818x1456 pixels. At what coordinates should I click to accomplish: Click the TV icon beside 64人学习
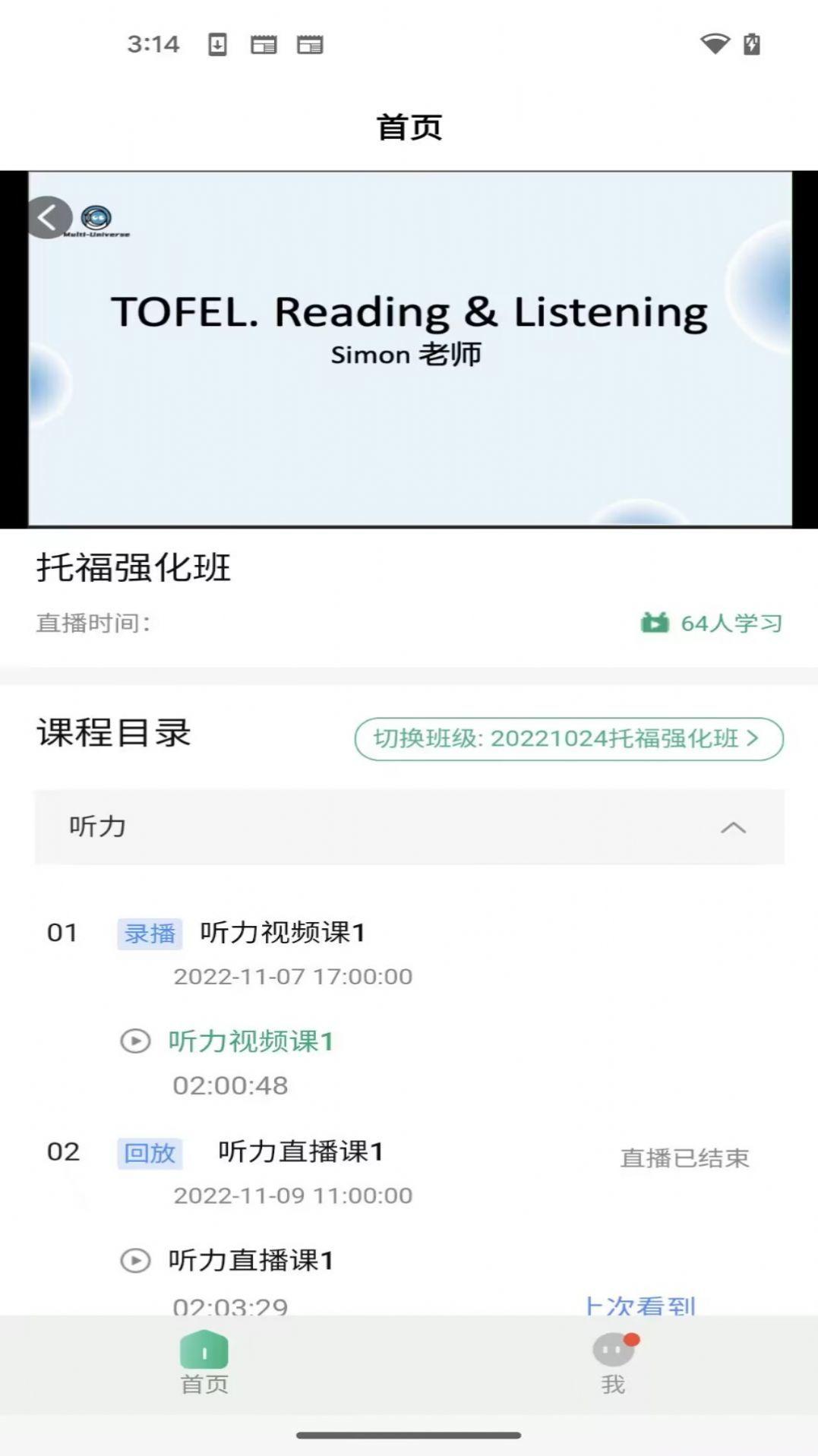(x=655, y=623)
